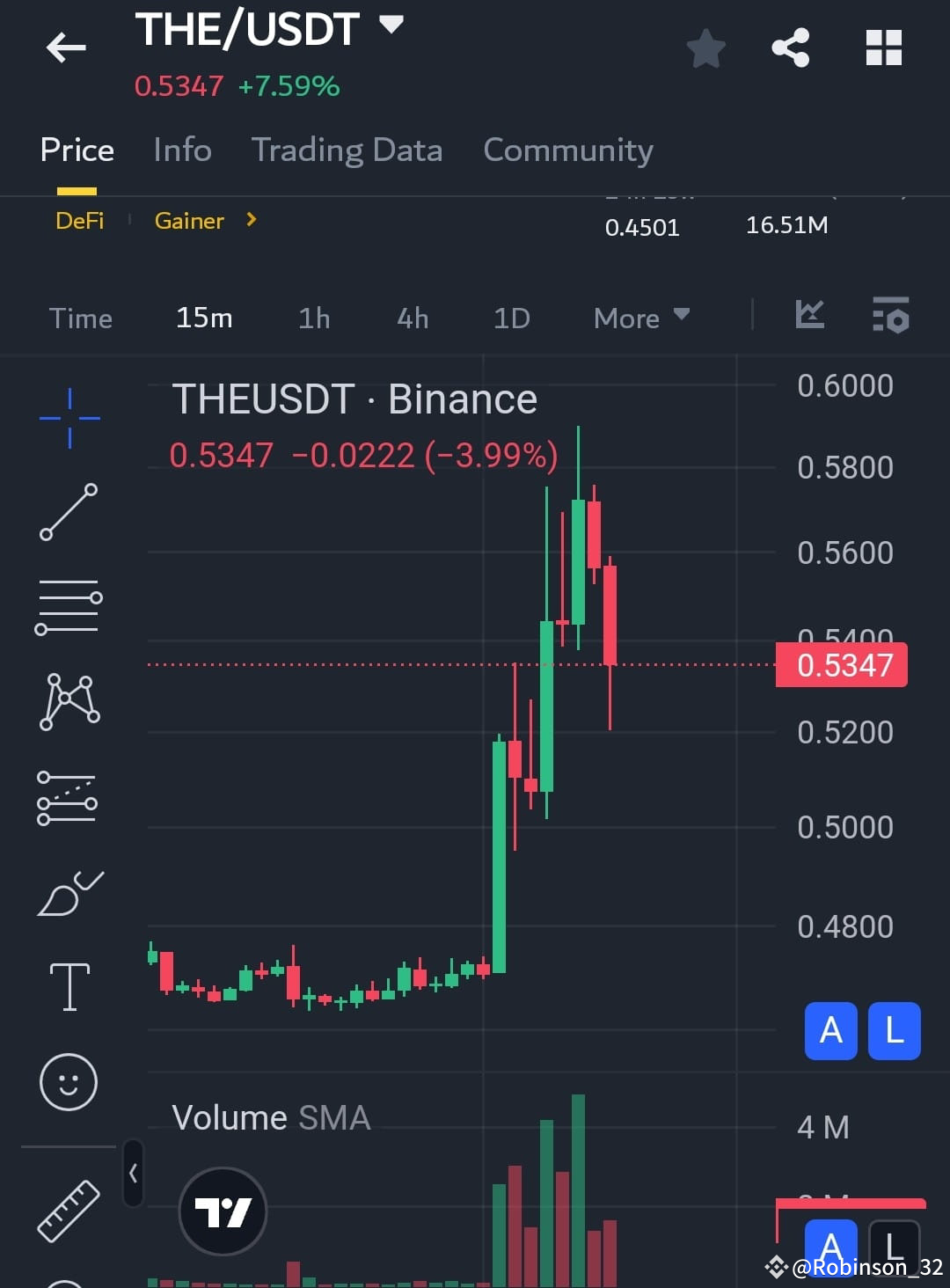The height and width of the screenshot is (1288, 950).
Task: Select the brush drawing tool
Action: pyautogui.click(x=69, y=891)
